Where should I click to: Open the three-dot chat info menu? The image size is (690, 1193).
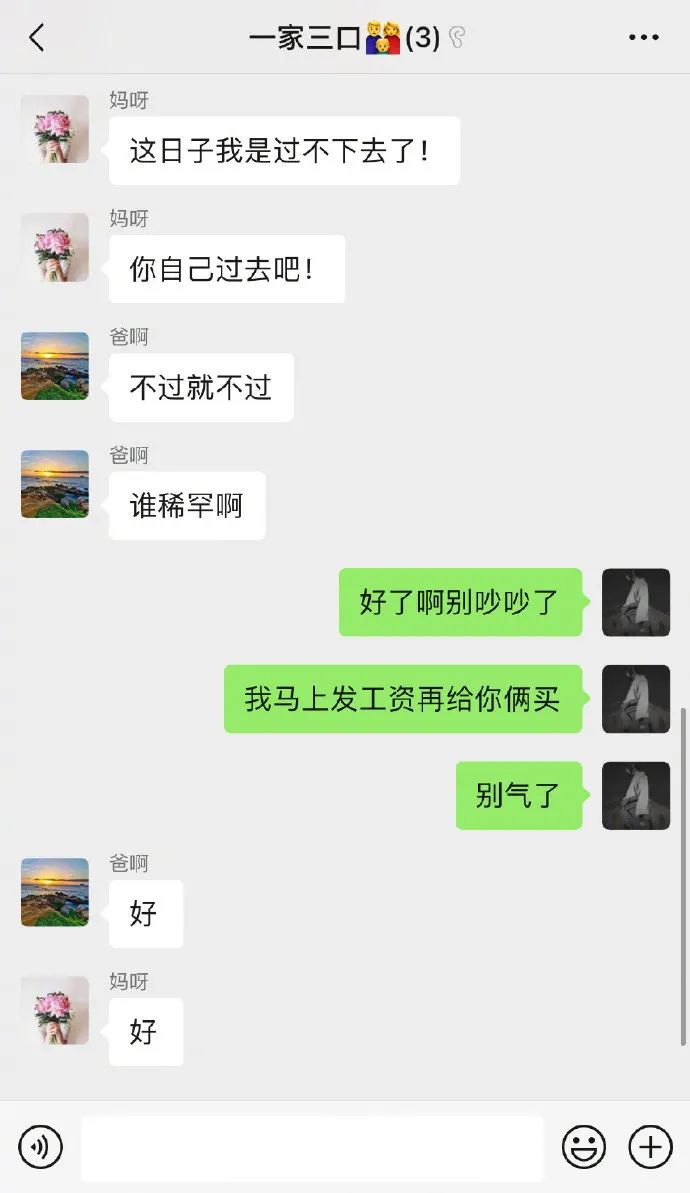coord(643,38)
